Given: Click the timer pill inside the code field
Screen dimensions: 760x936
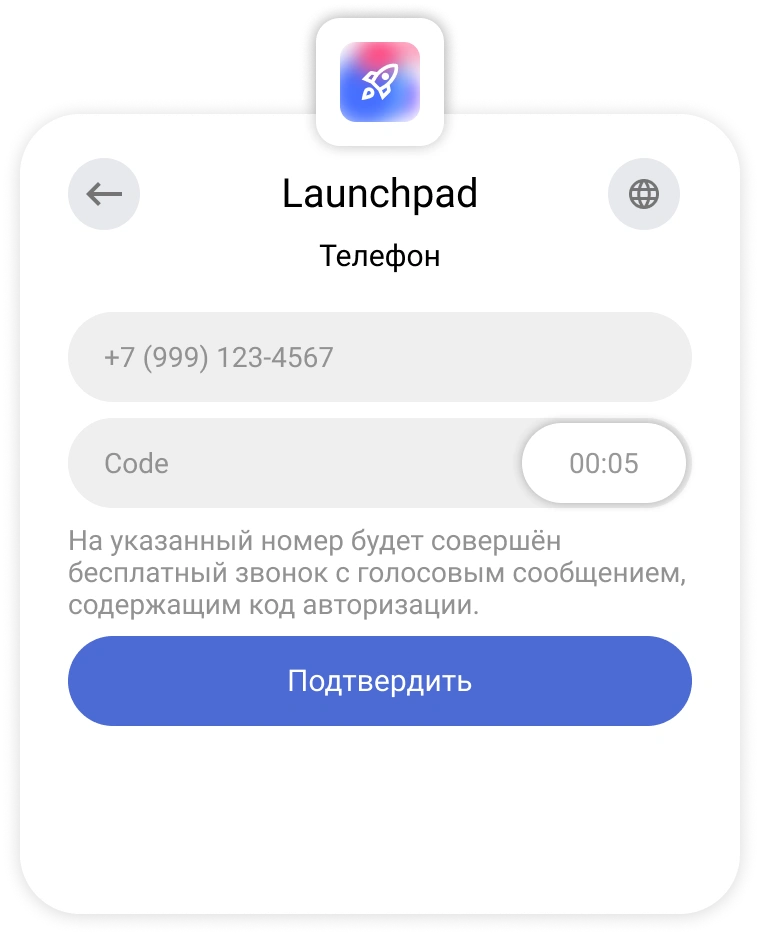Looking at the screenshot, I should pyautogui.click(x=604, y=463).
